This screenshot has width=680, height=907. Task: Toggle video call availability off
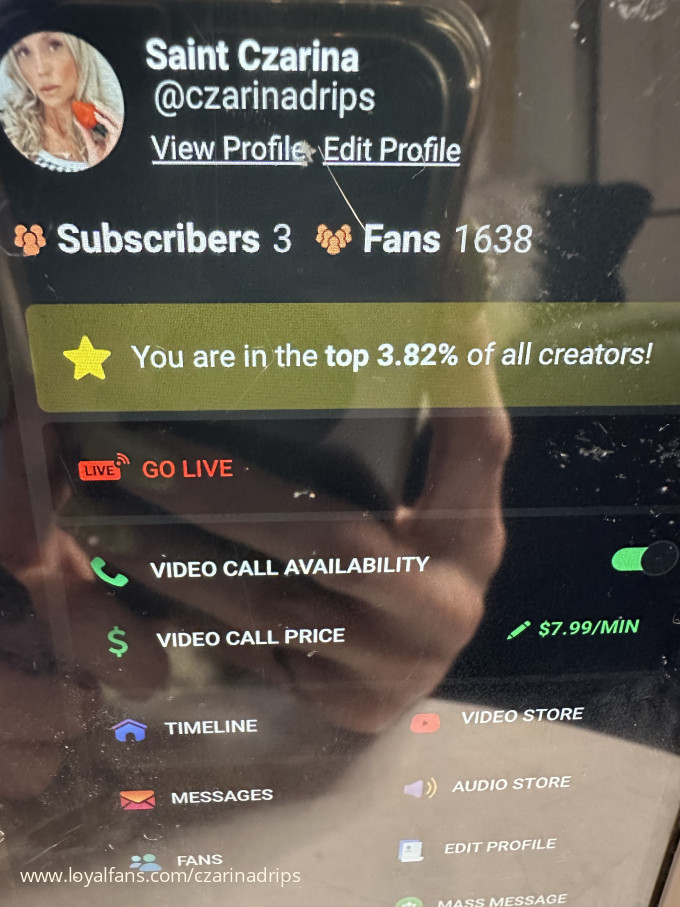[x=644, y=559]
